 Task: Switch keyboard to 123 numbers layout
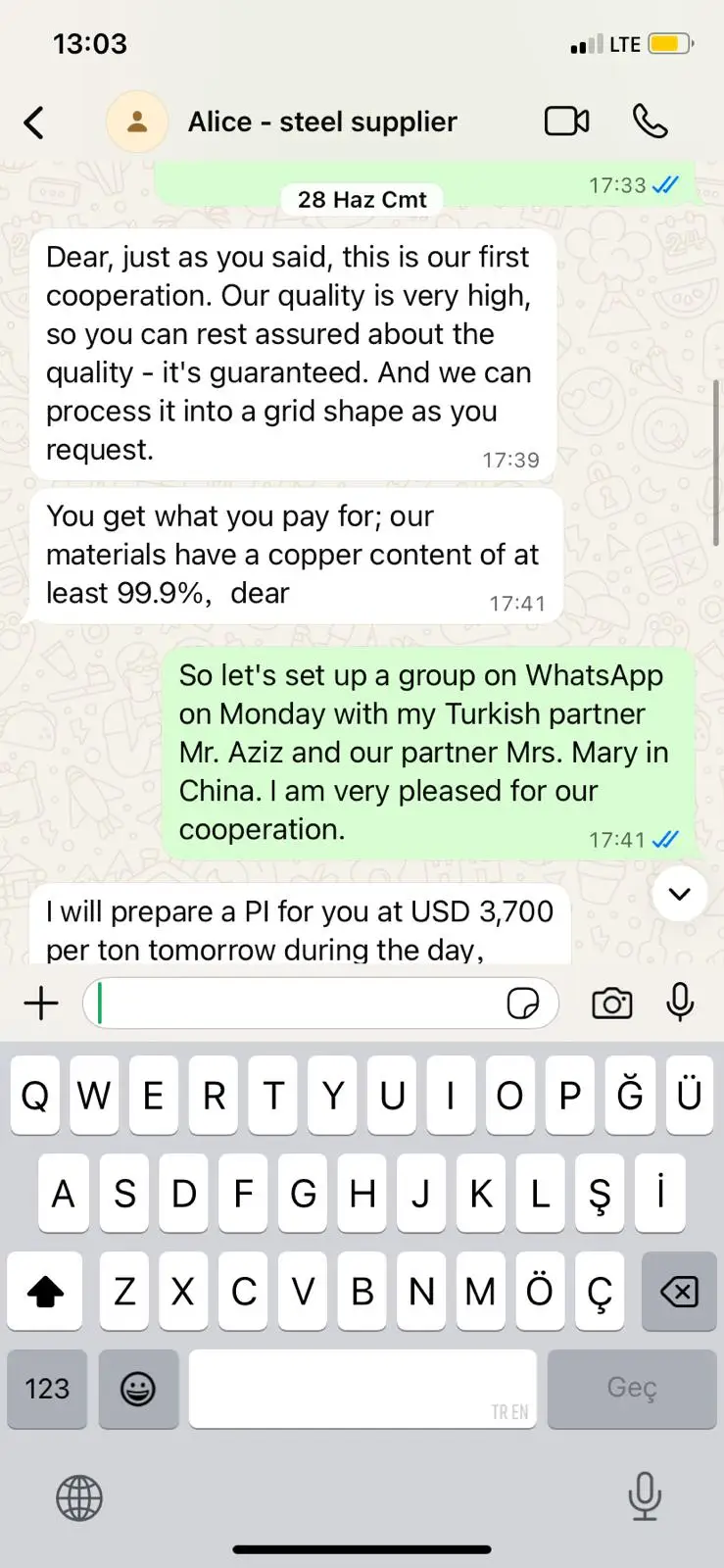click(x=47, y=1389)
